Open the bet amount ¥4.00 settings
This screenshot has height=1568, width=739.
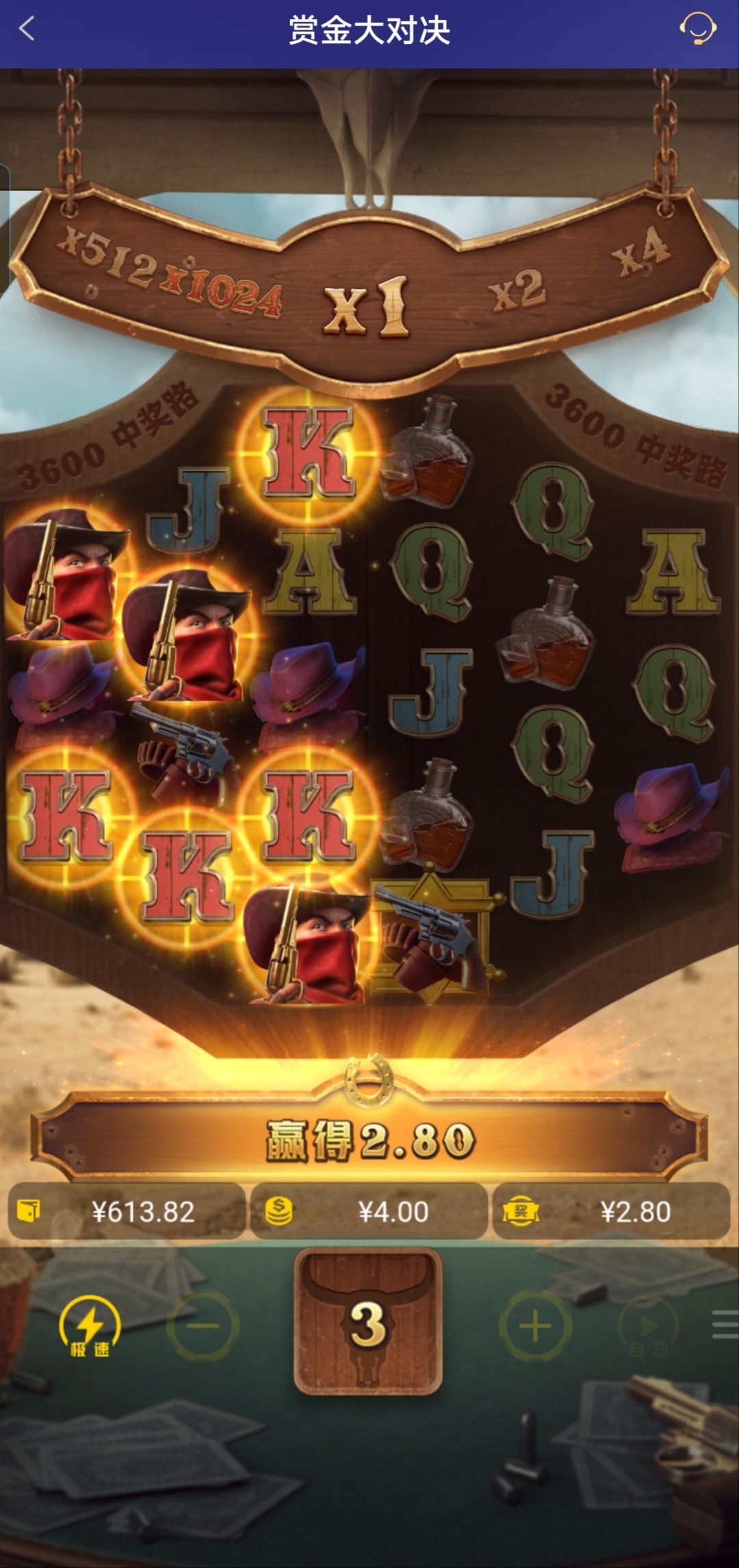(x=368, y=1212)
